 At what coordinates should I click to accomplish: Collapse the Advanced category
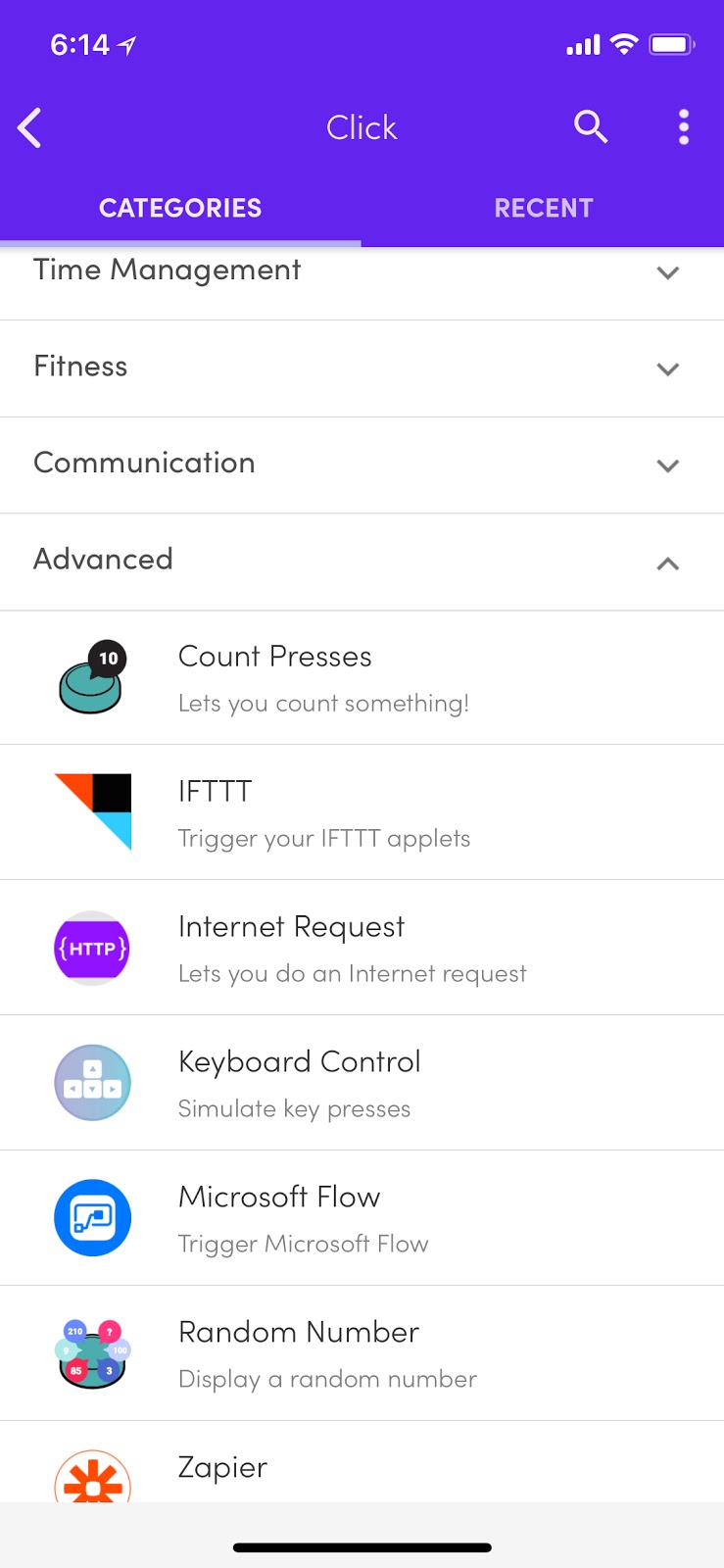point(362,561)
